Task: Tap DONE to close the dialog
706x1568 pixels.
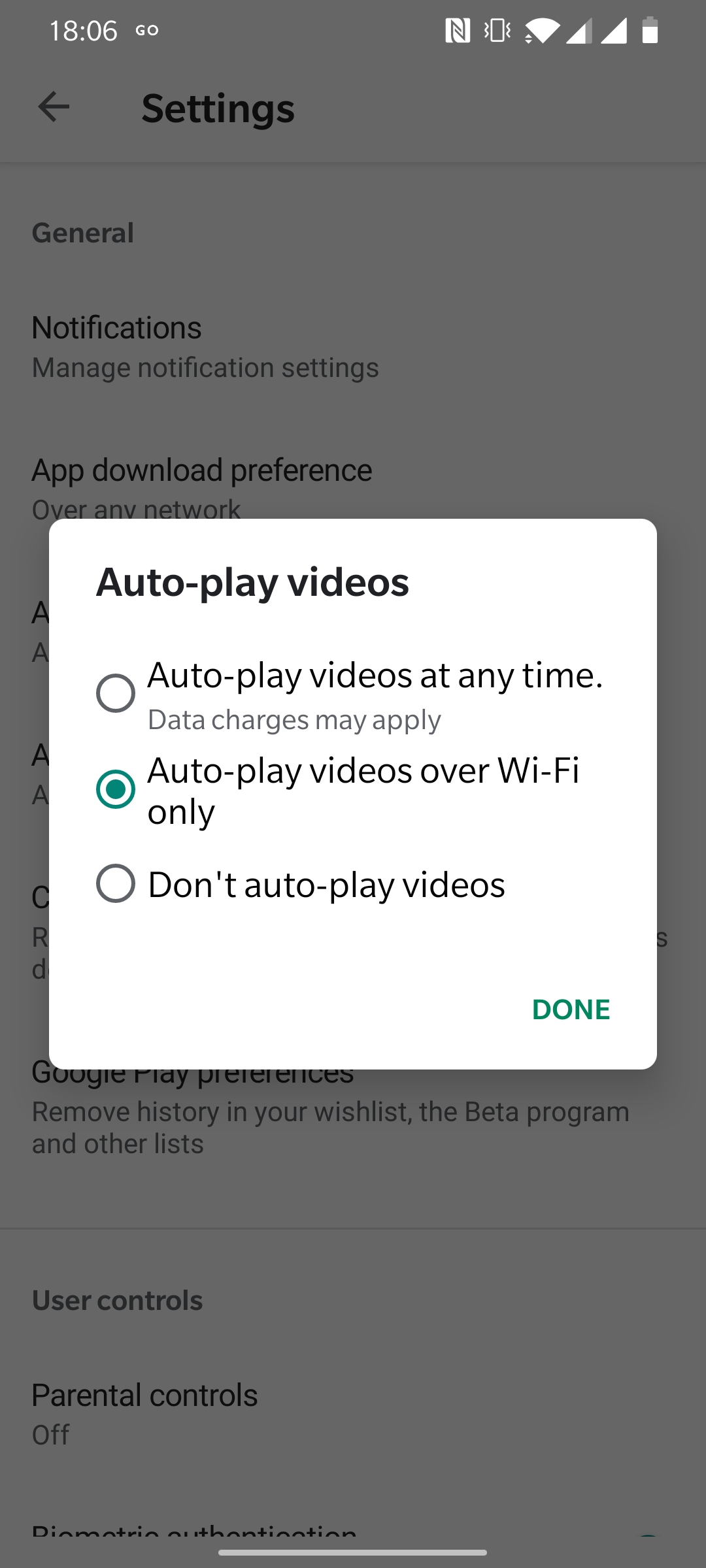Action: [571, 1009]
